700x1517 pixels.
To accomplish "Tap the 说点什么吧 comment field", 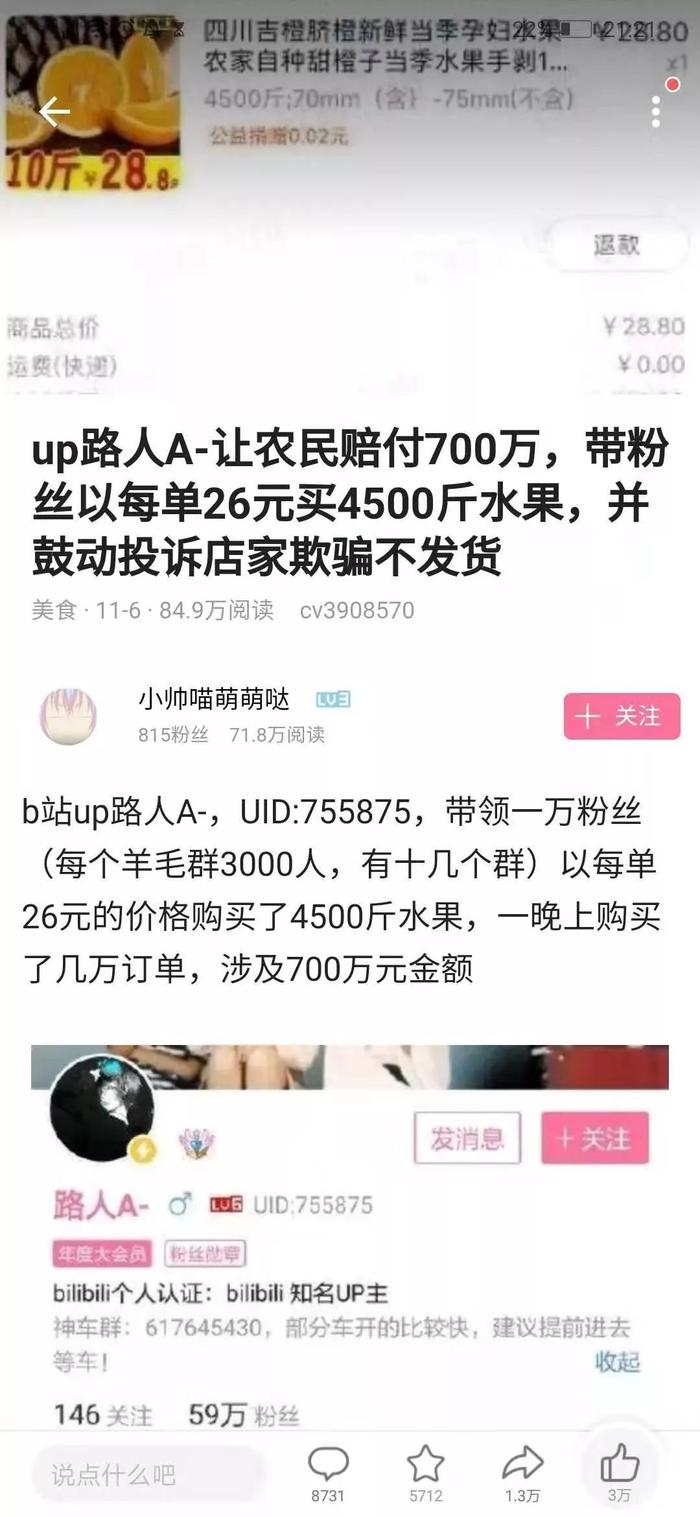I will 148,1472.
